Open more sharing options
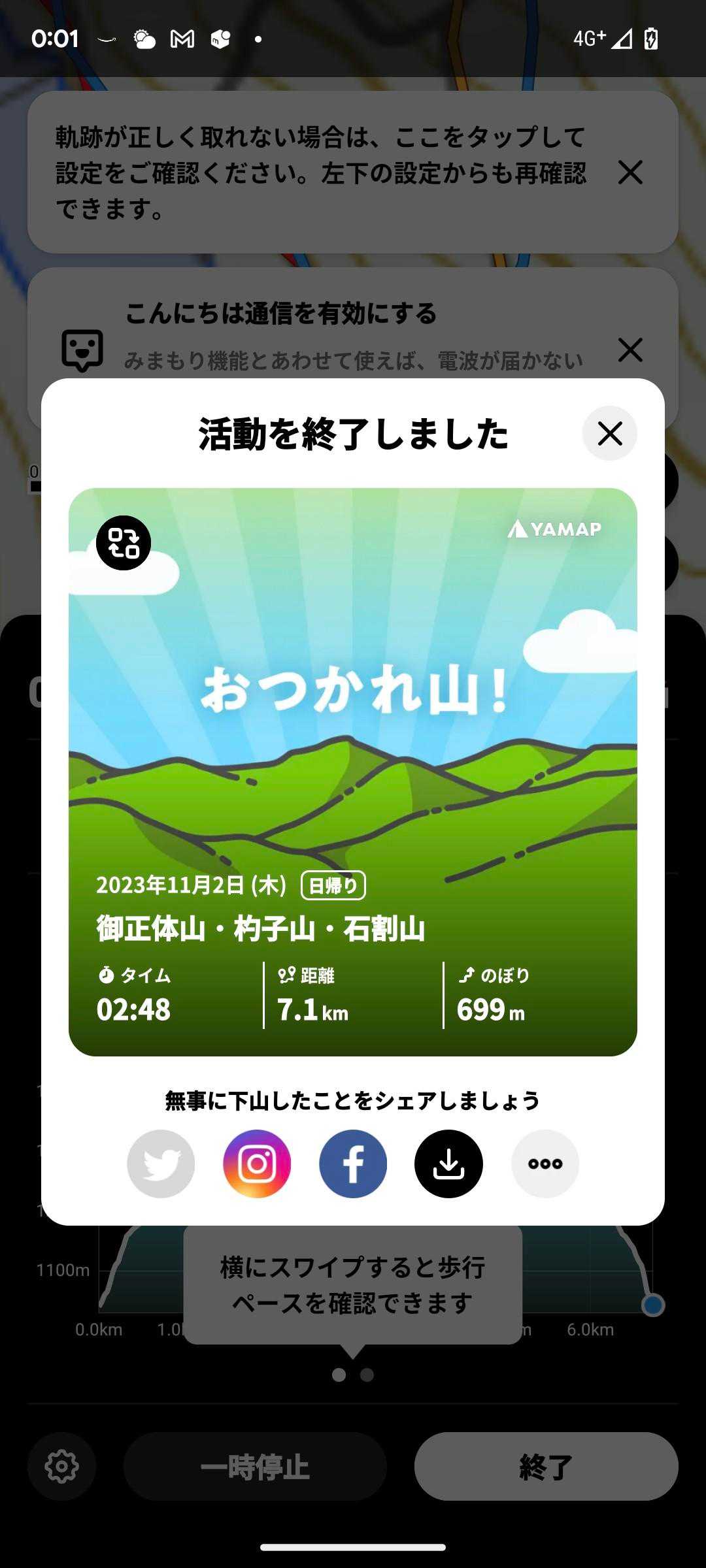 (545, 1164)
